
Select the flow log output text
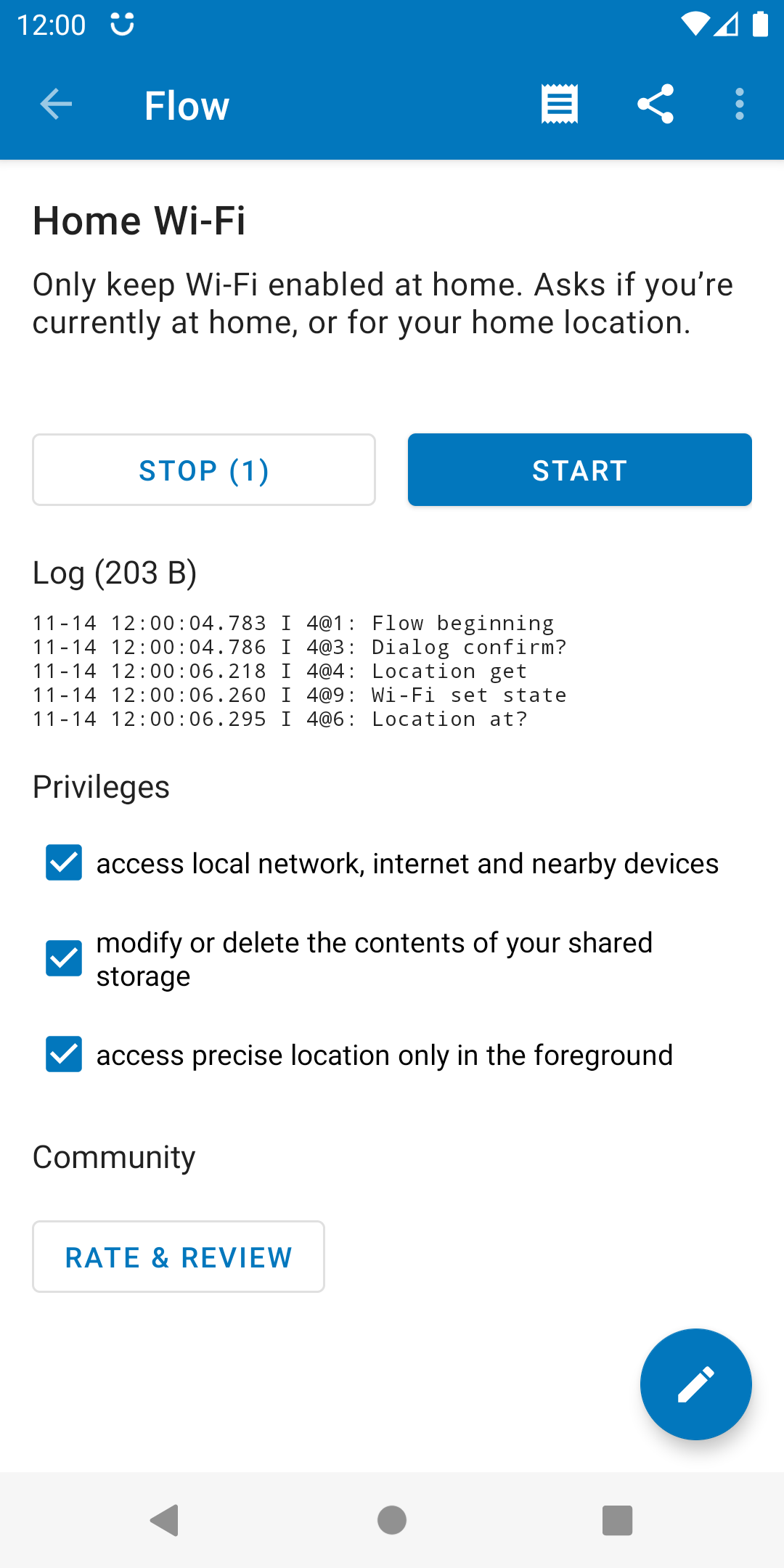(300, 670)
